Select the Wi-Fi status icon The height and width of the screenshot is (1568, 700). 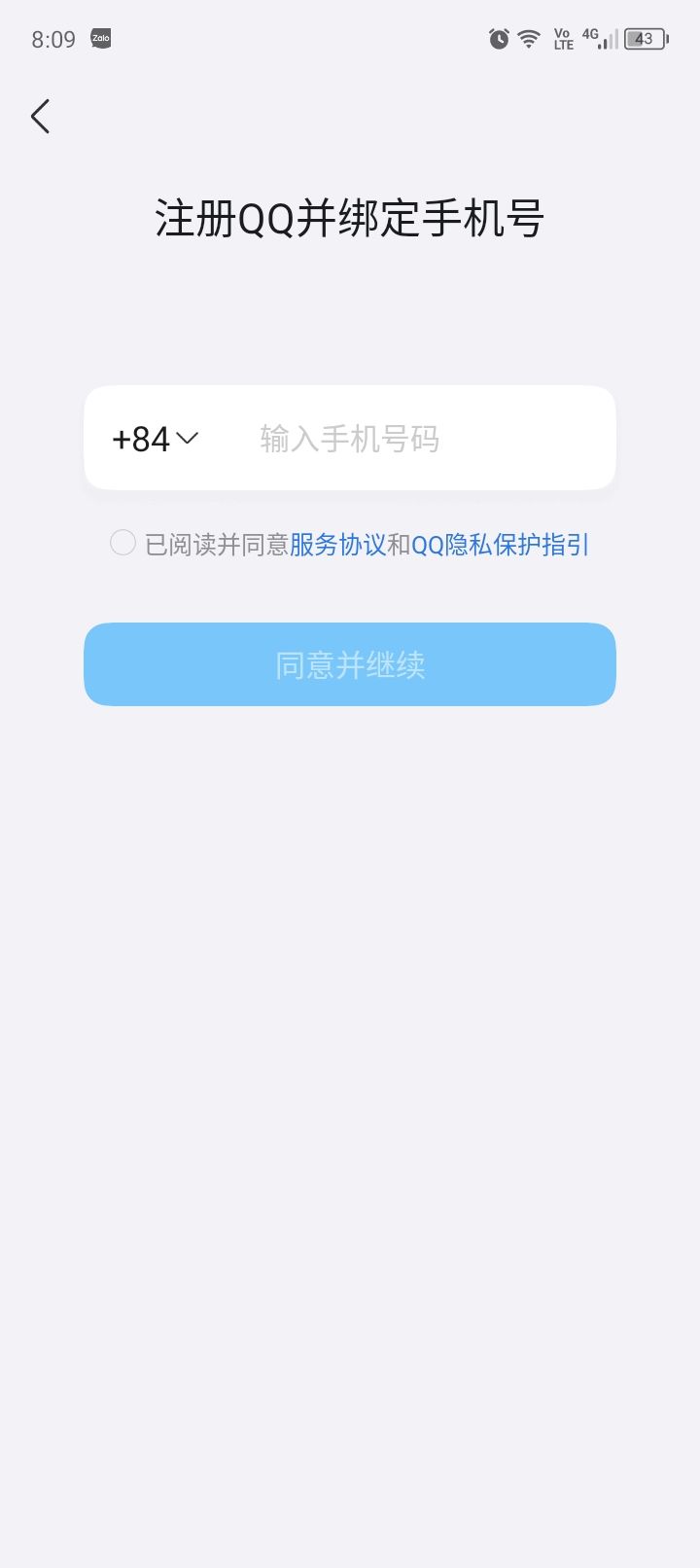[528, 38]
